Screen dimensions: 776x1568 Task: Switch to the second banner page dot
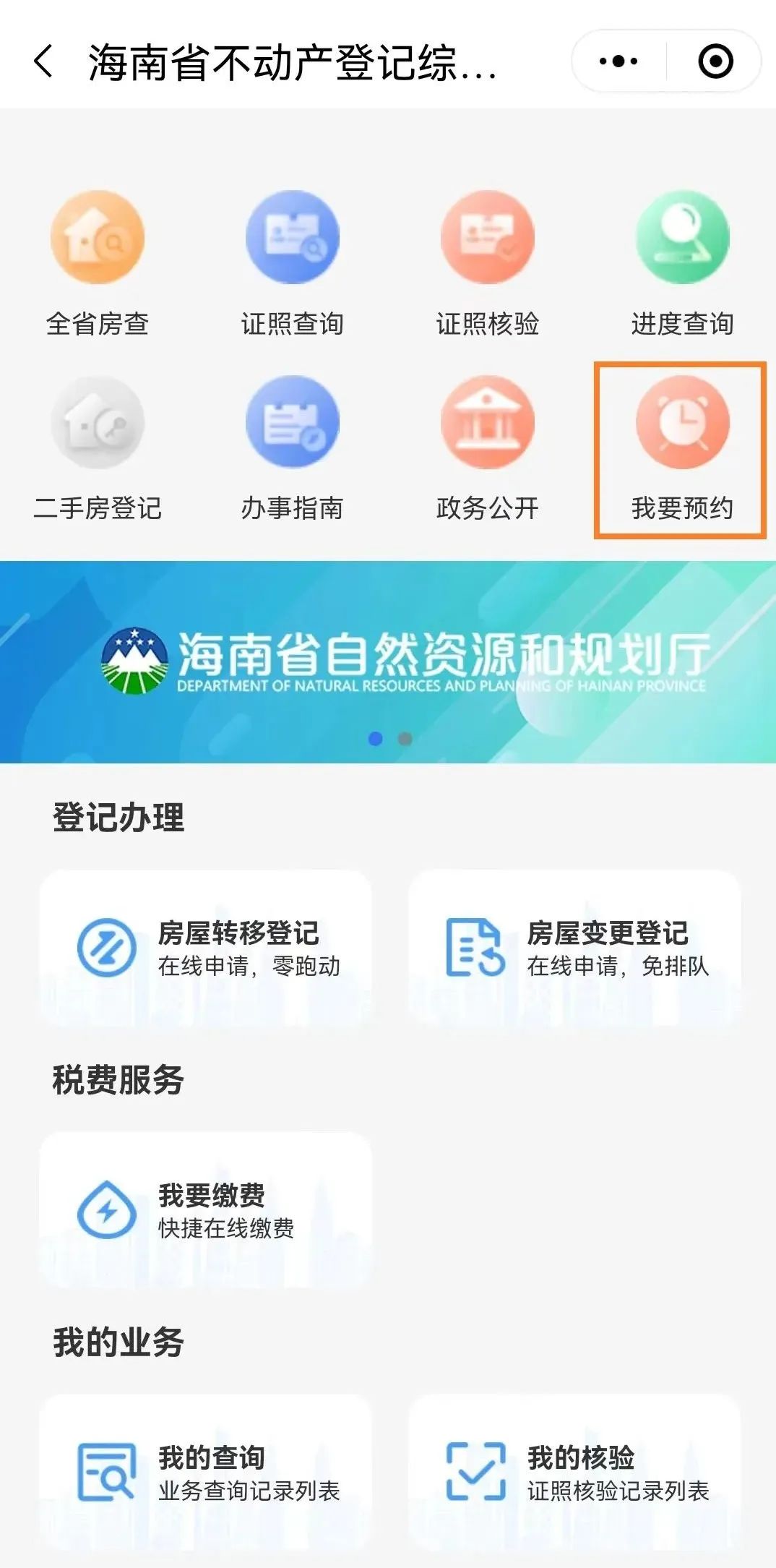click(x=405, y=739)
